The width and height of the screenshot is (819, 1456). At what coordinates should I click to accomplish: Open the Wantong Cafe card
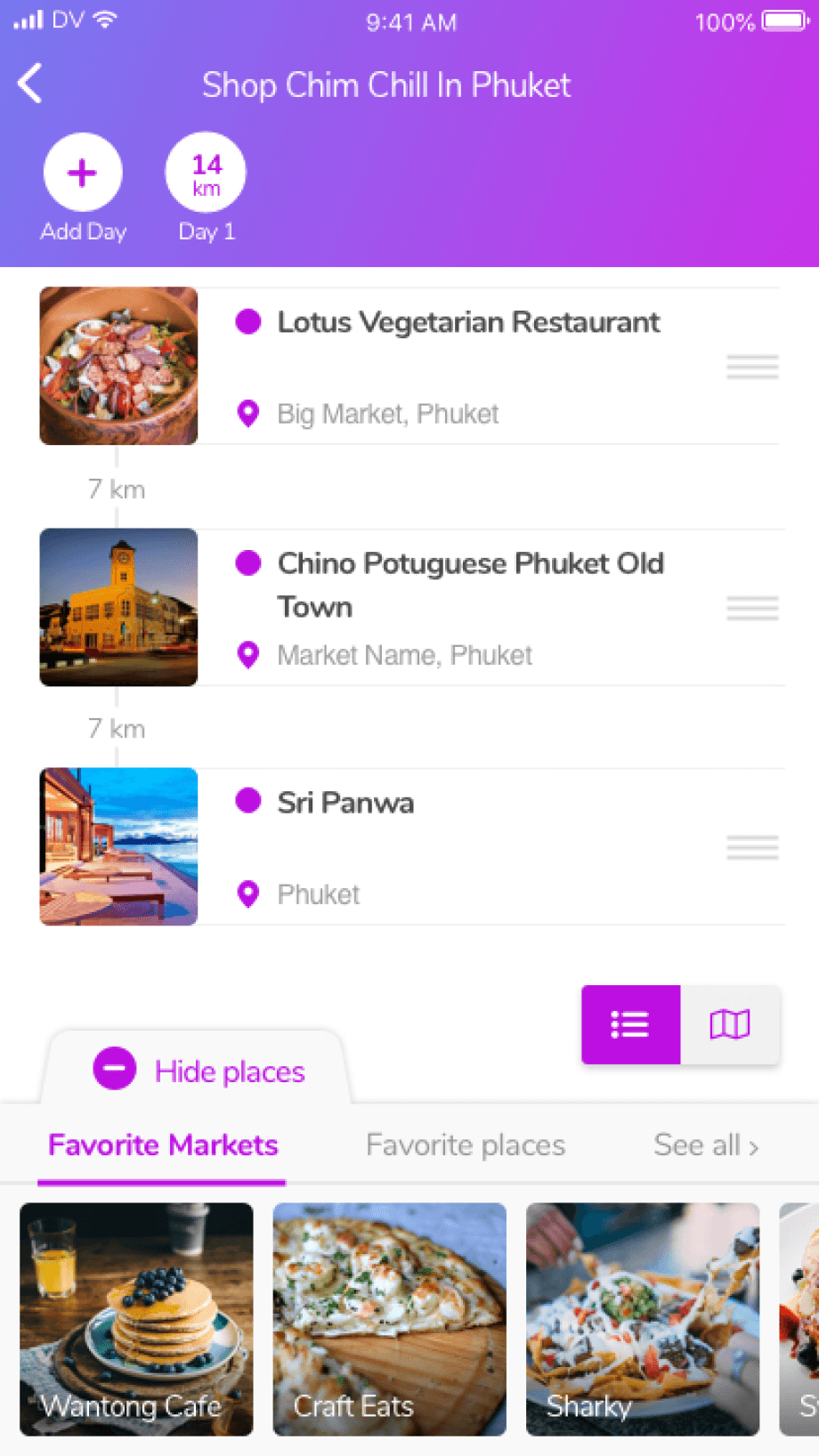136,1318
